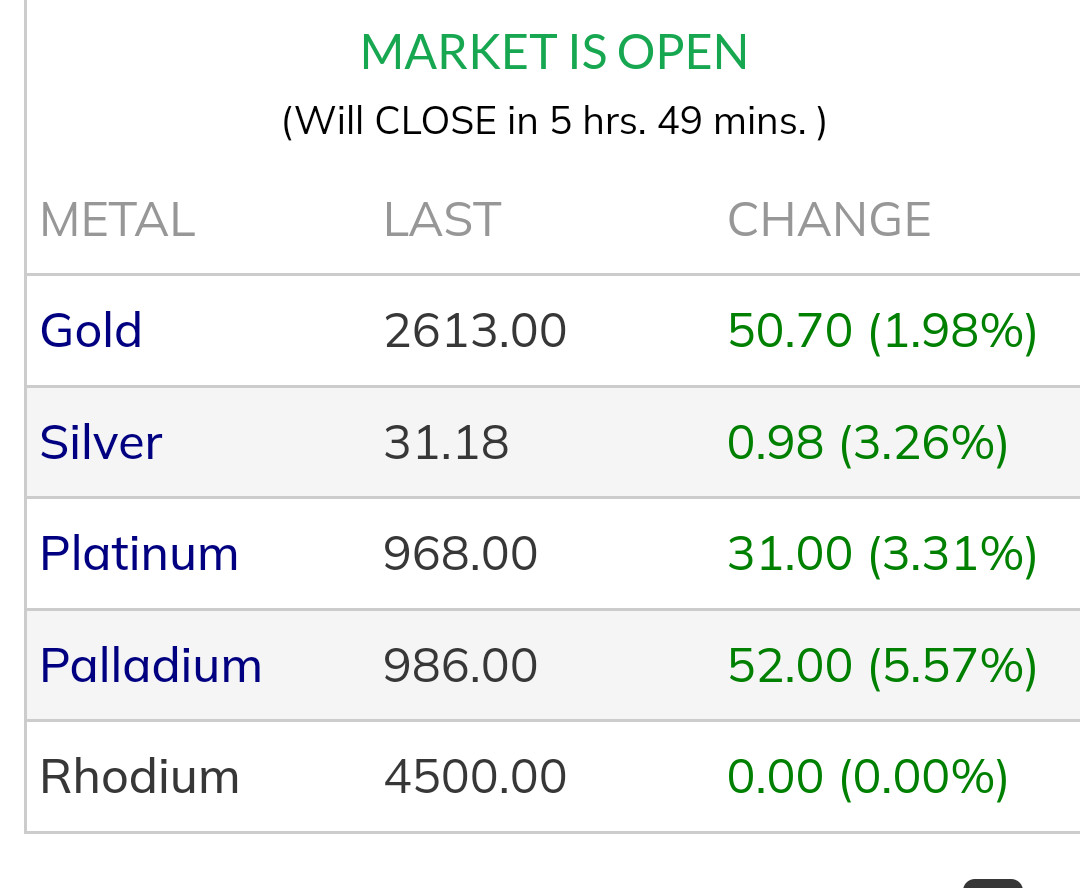Viewport: 1080px width, 888px height.
Task: View the Platinum details link
Action: [x=139, y=553]
